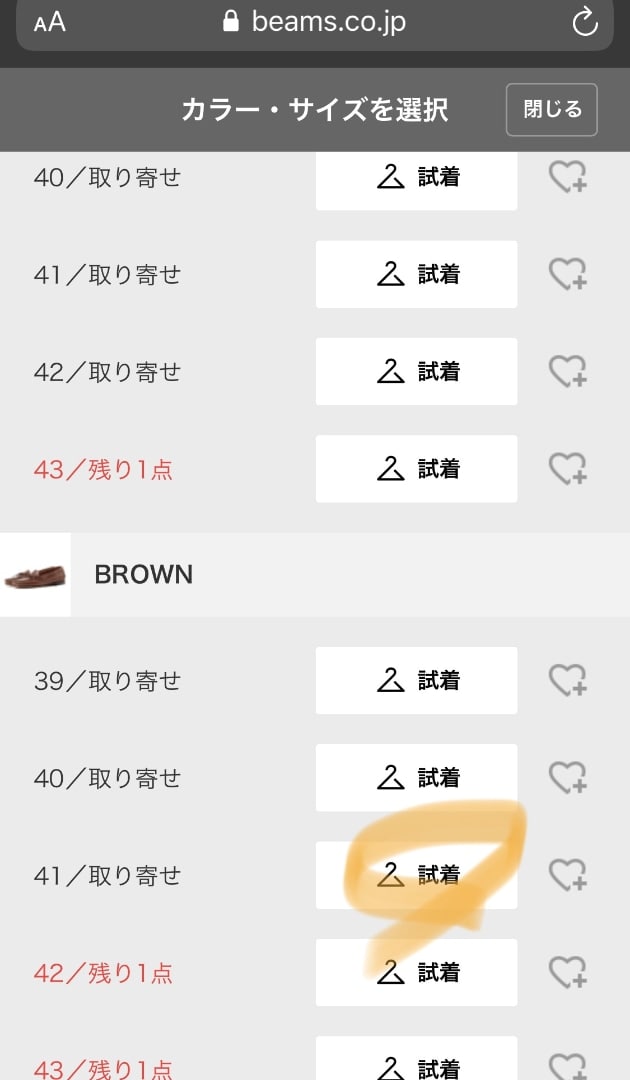Open the AA reader and text size menu
Screen dimensions: 630x1080
pos(49,22)
